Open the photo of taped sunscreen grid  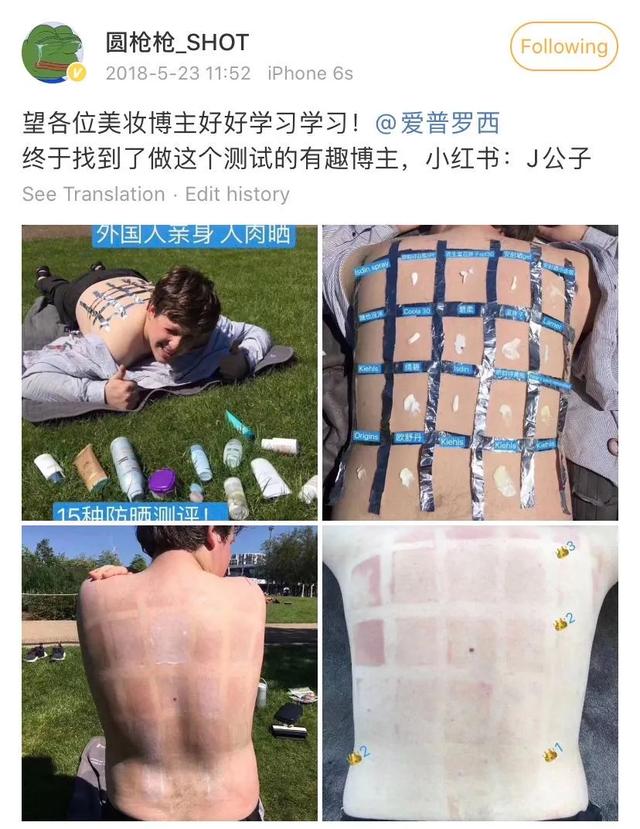470,372
